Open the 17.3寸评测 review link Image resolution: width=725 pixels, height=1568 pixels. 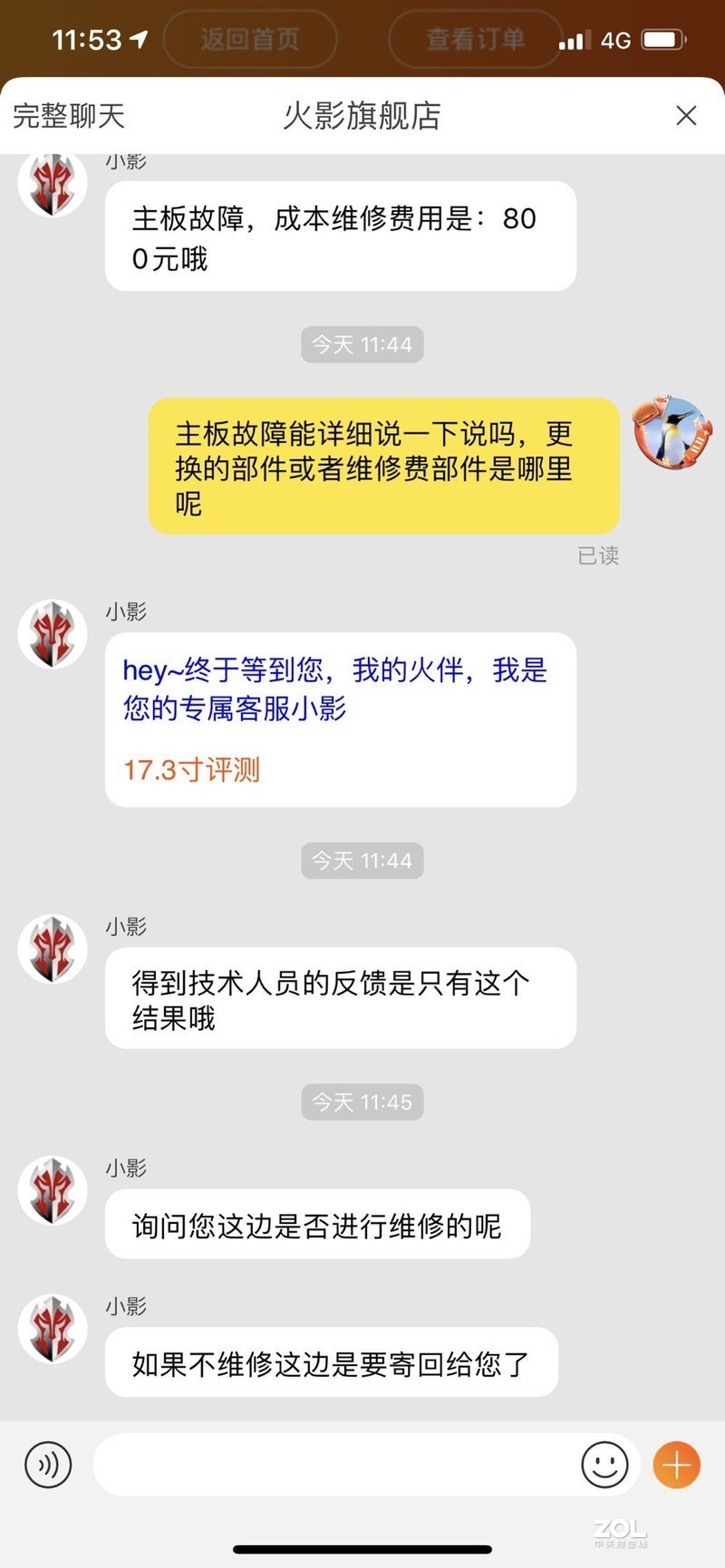(190, 769)
